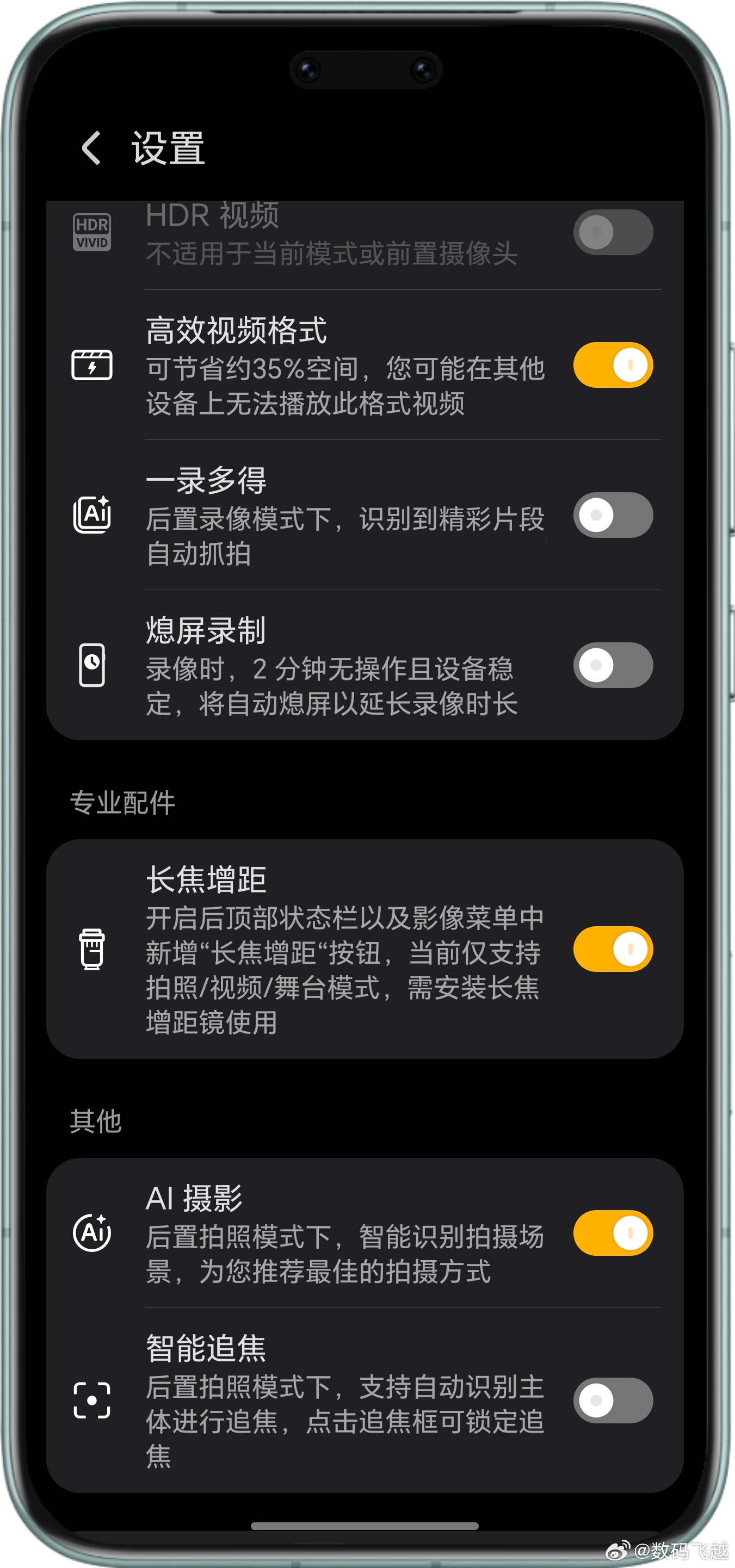Enable 智能追焦 smart tracking
Image resolution: width=735 pixels, height=1568 pixels.
[x=613, y=1401]
